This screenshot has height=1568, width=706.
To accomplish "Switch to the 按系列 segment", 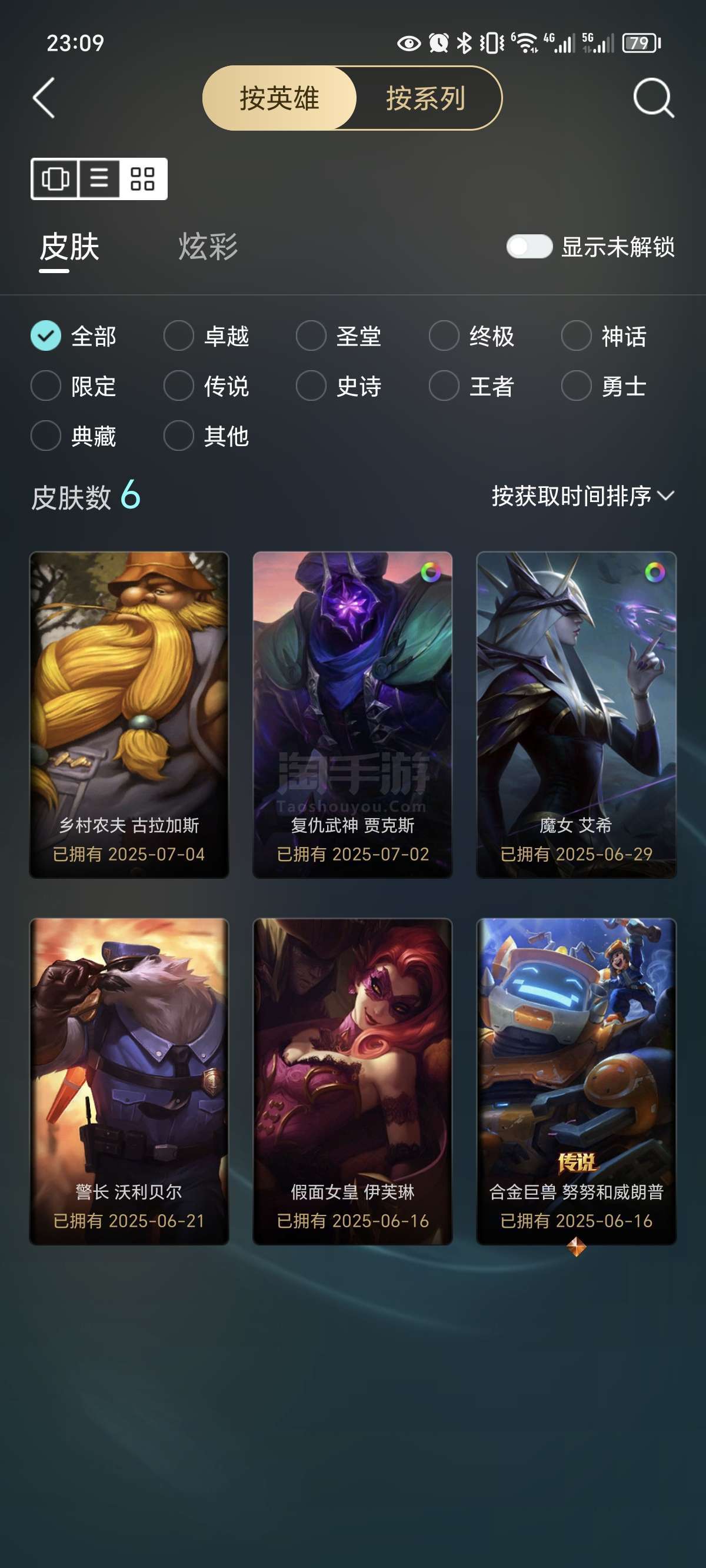I will click(426, 98).
